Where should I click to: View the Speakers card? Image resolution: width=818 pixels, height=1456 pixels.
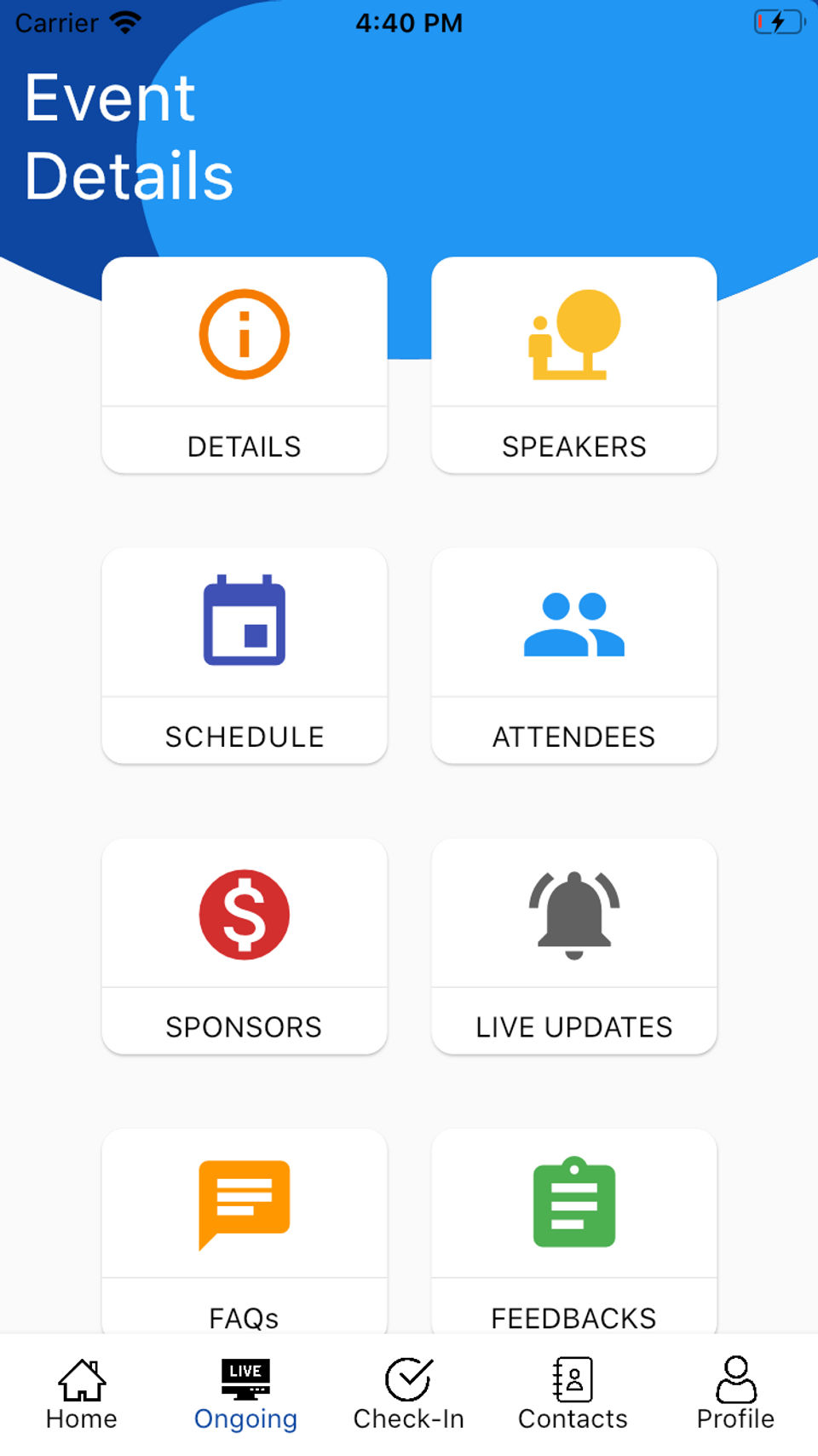(x=573, y=365)
